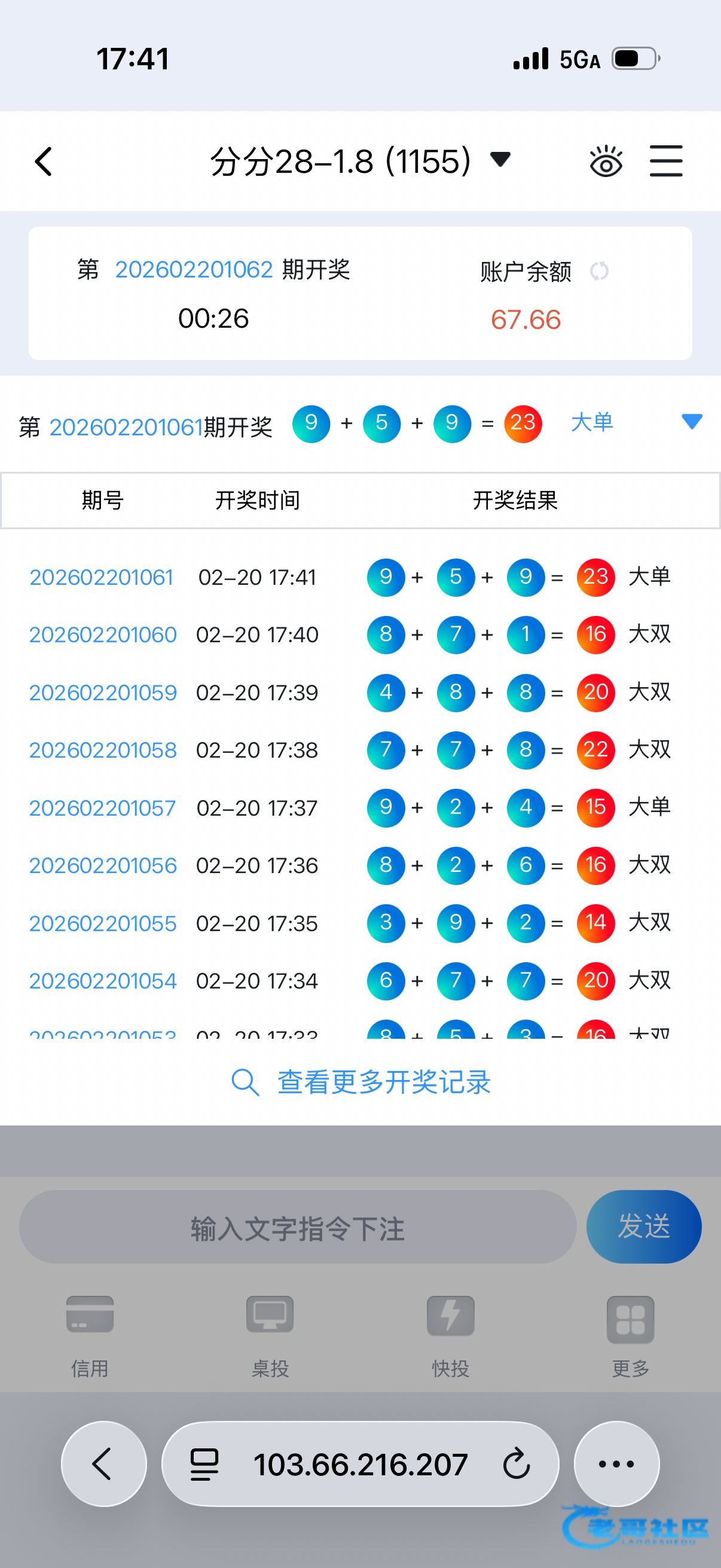Image resolution: width=721 pixels, height=1568 pixels.
Task: Open the hamburger menu
Action: (665, 162)
